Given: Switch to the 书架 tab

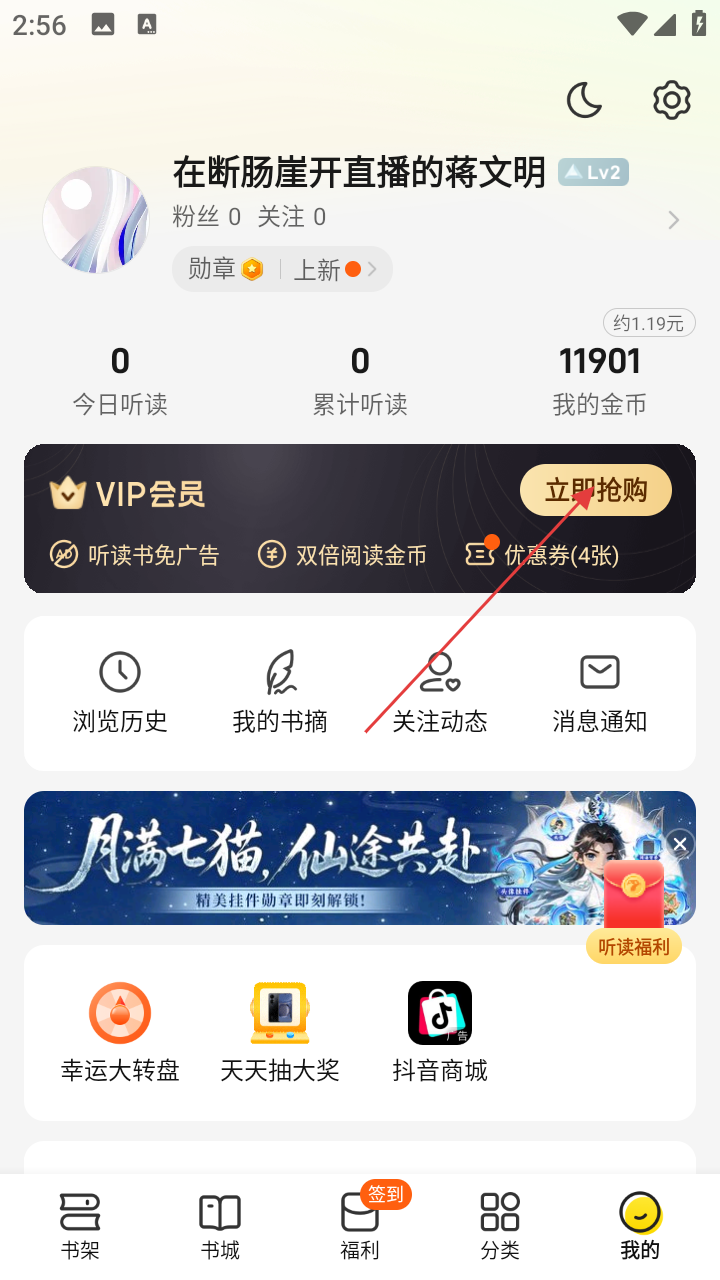Looking at the screenshot, I should [x=80, y=1224].
